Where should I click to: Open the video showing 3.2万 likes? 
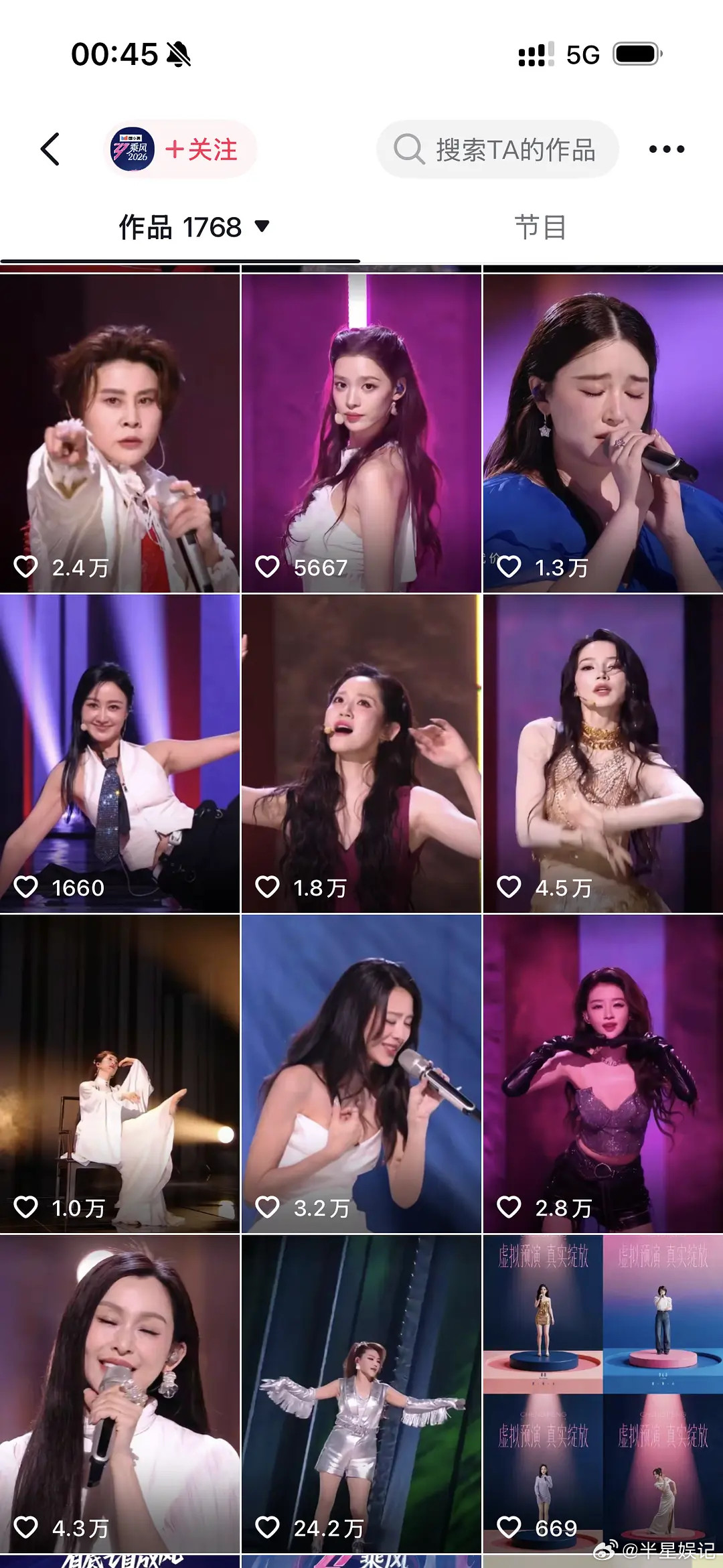coord(361,1073)
